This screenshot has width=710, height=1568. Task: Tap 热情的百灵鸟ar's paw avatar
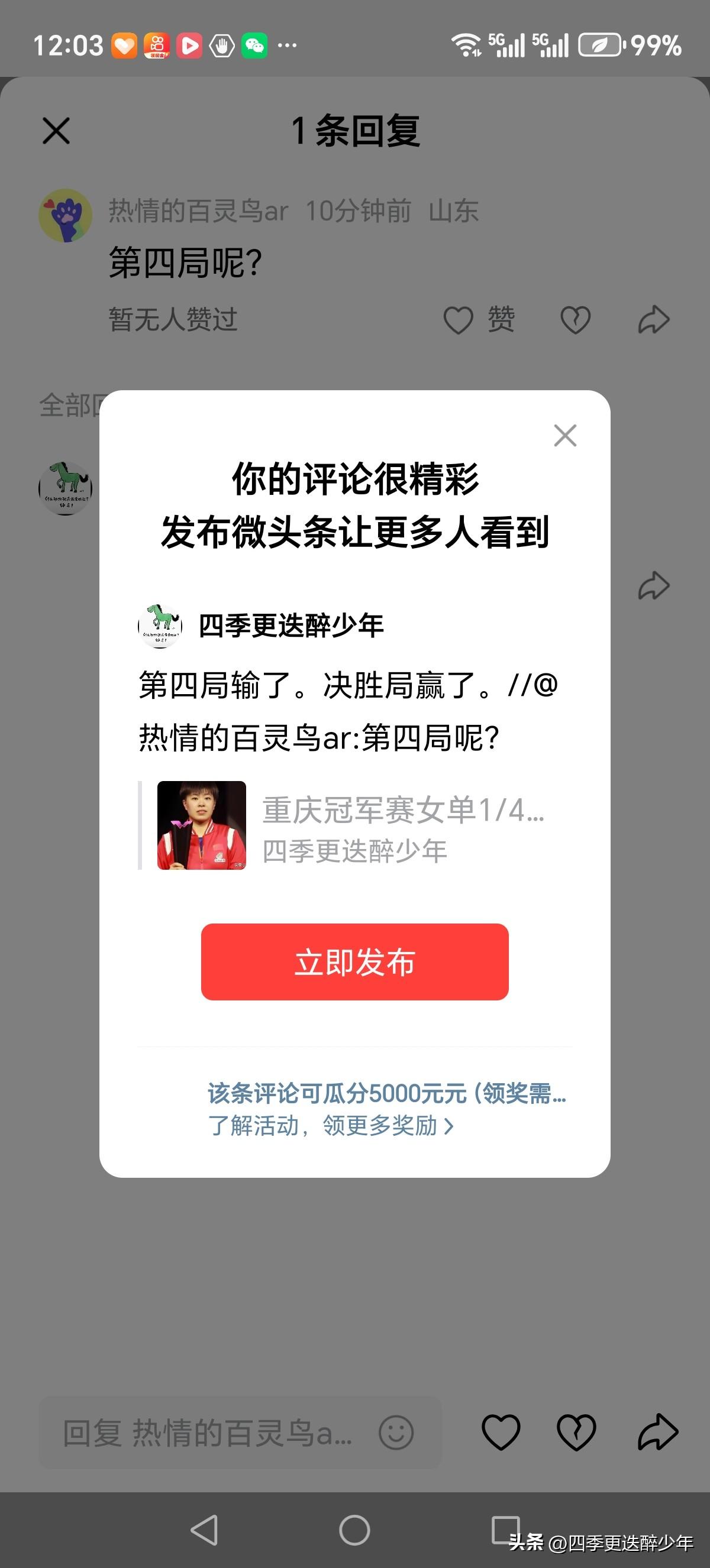(66, 214)
